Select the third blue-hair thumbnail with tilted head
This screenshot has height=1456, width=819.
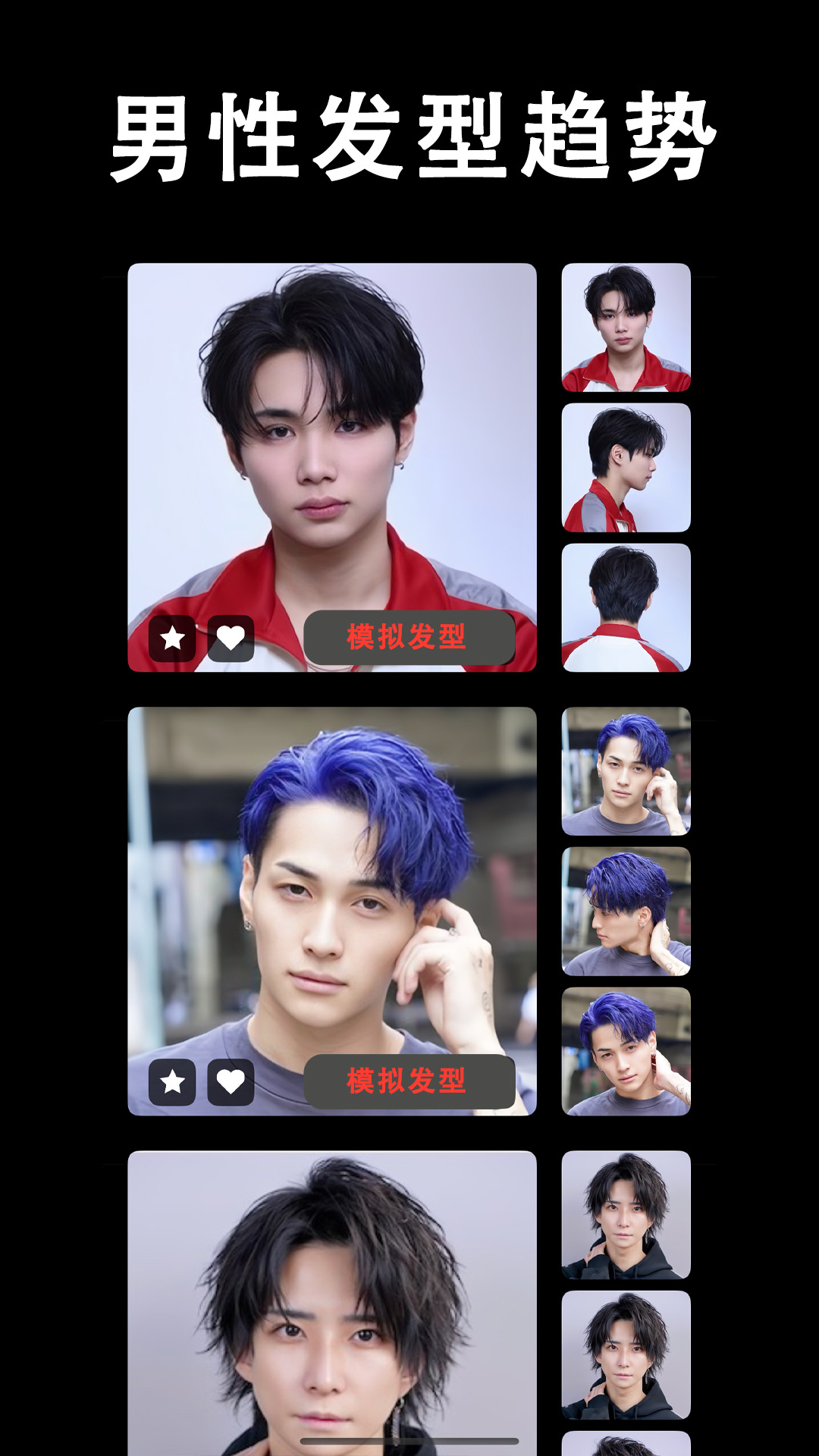626,1051
